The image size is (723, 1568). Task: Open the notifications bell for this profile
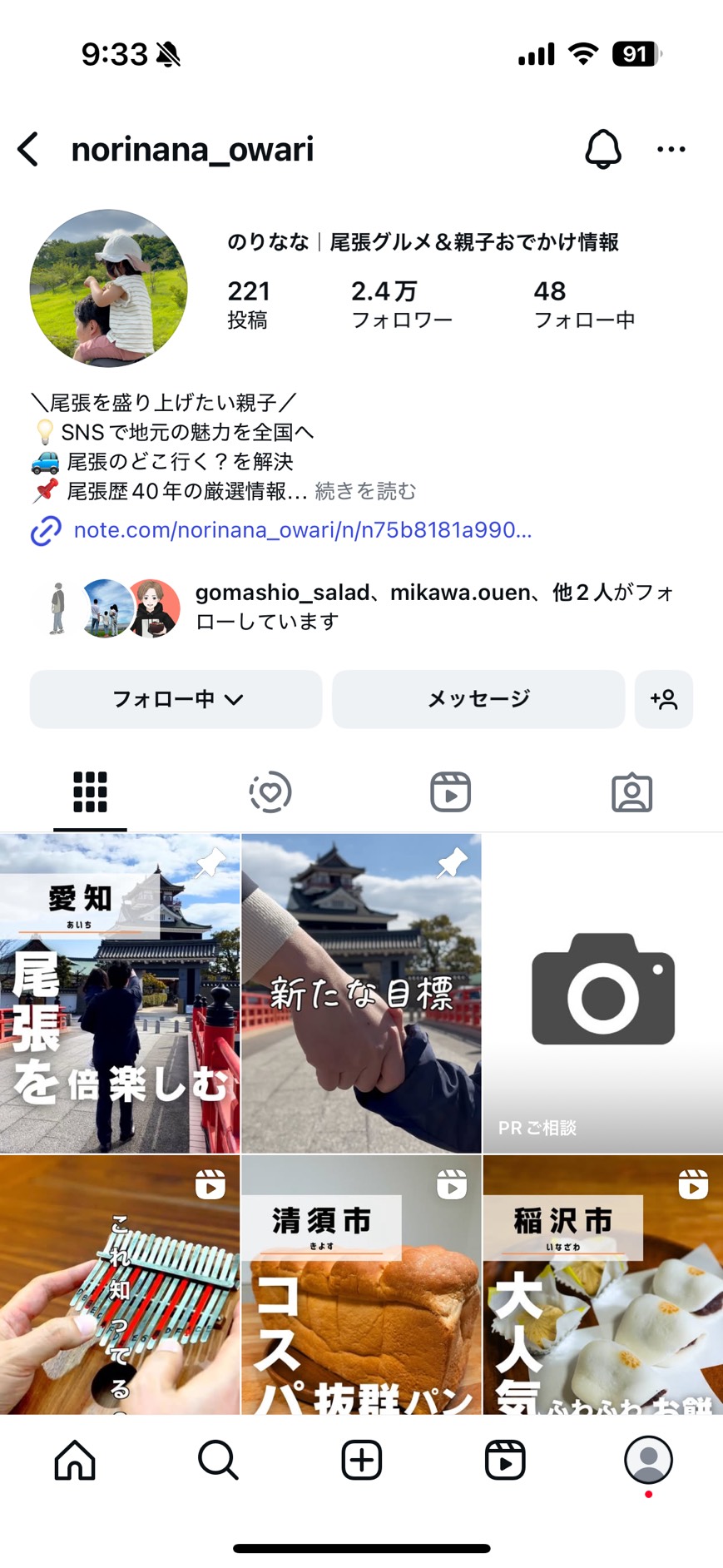point(602,150)
